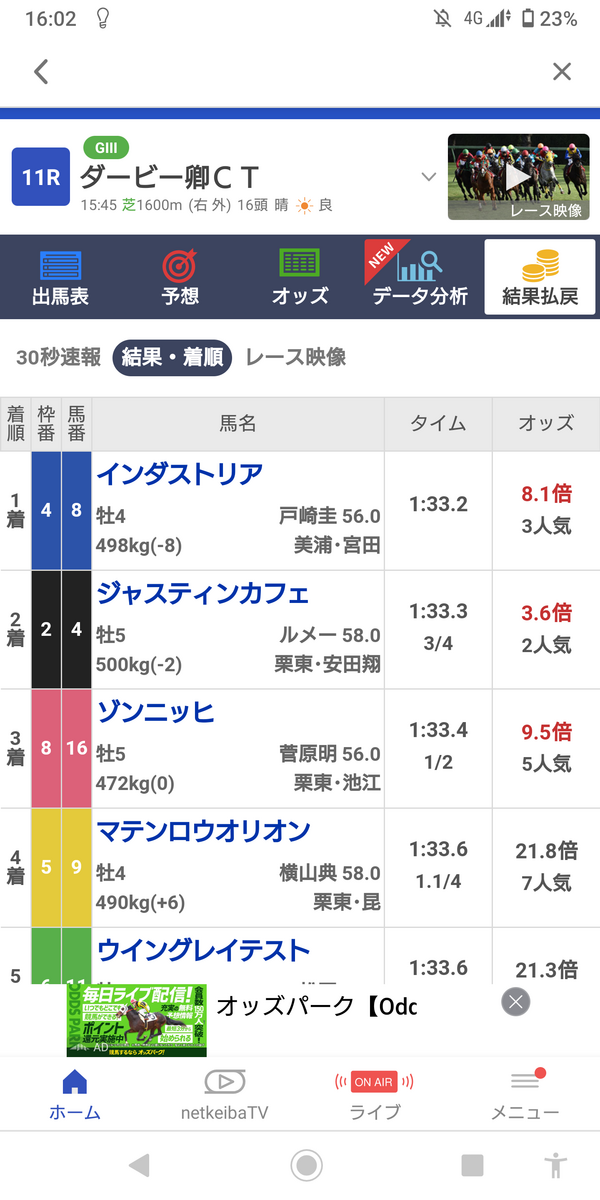Open horse インダストリア

[x=180, y=474]
